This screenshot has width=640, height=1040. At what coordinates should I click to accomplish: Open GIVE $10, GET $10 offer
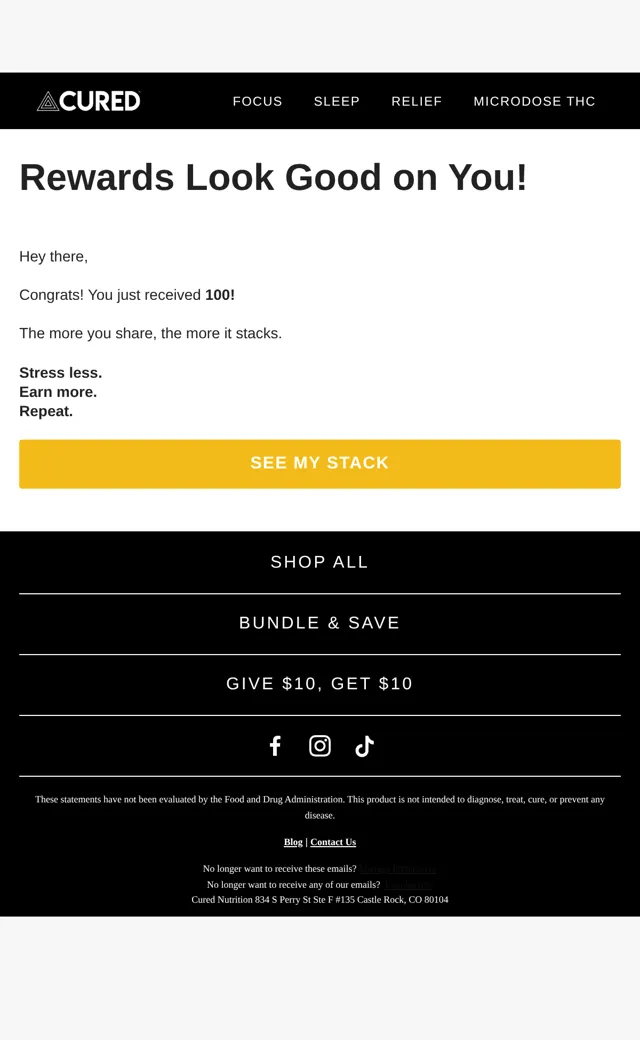click(x=320, y=684)
